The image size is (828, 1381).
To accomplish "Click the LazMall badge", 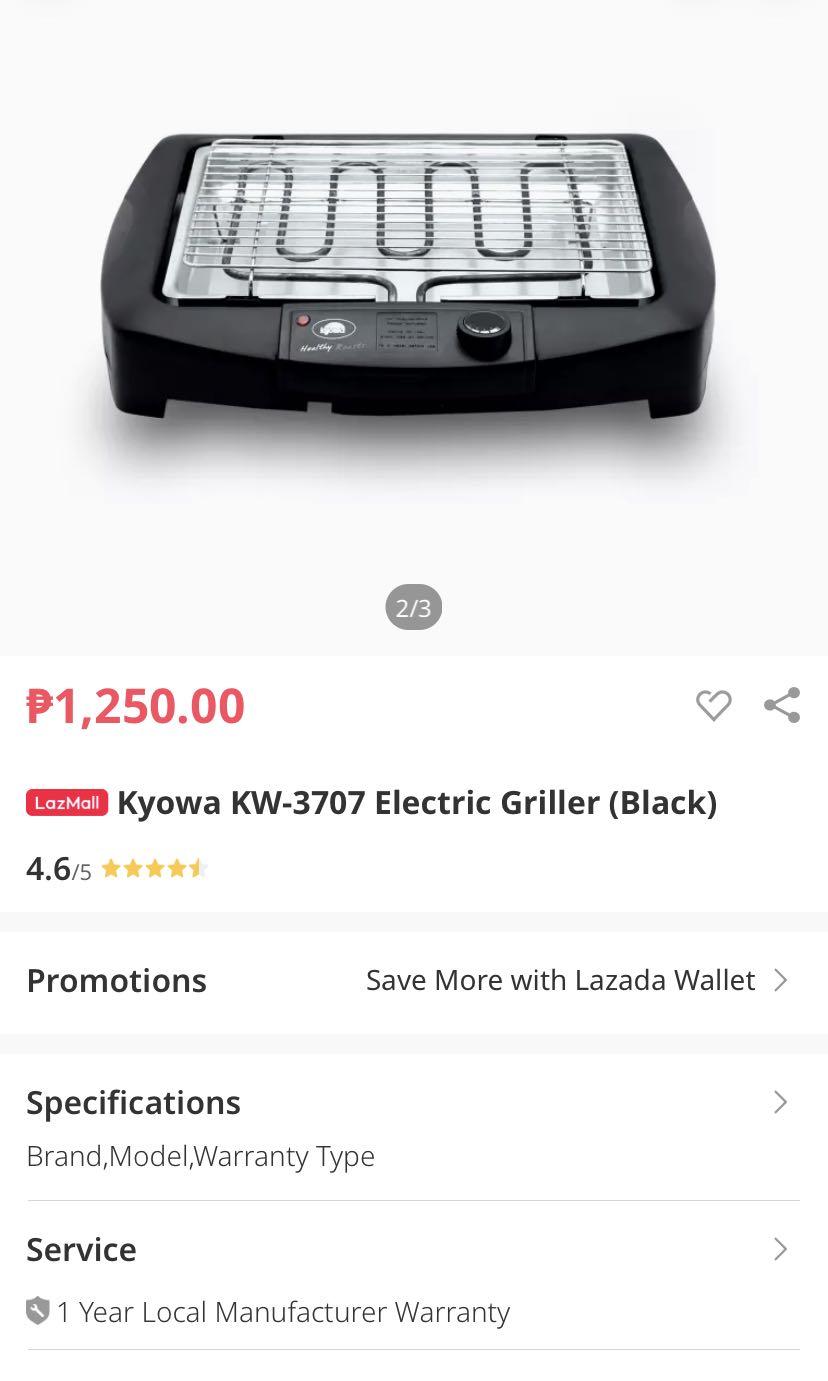I will pyautogui.click(x=66, y=801).
